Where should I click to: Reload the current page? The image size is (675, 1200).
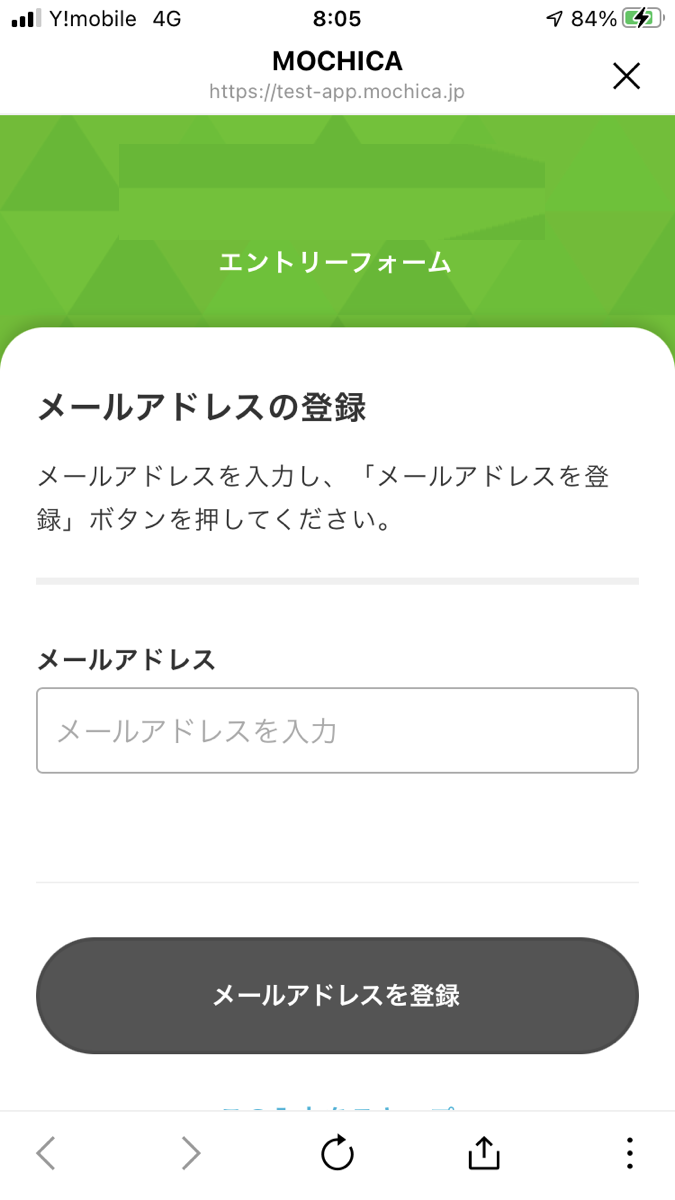[337, 1153]
